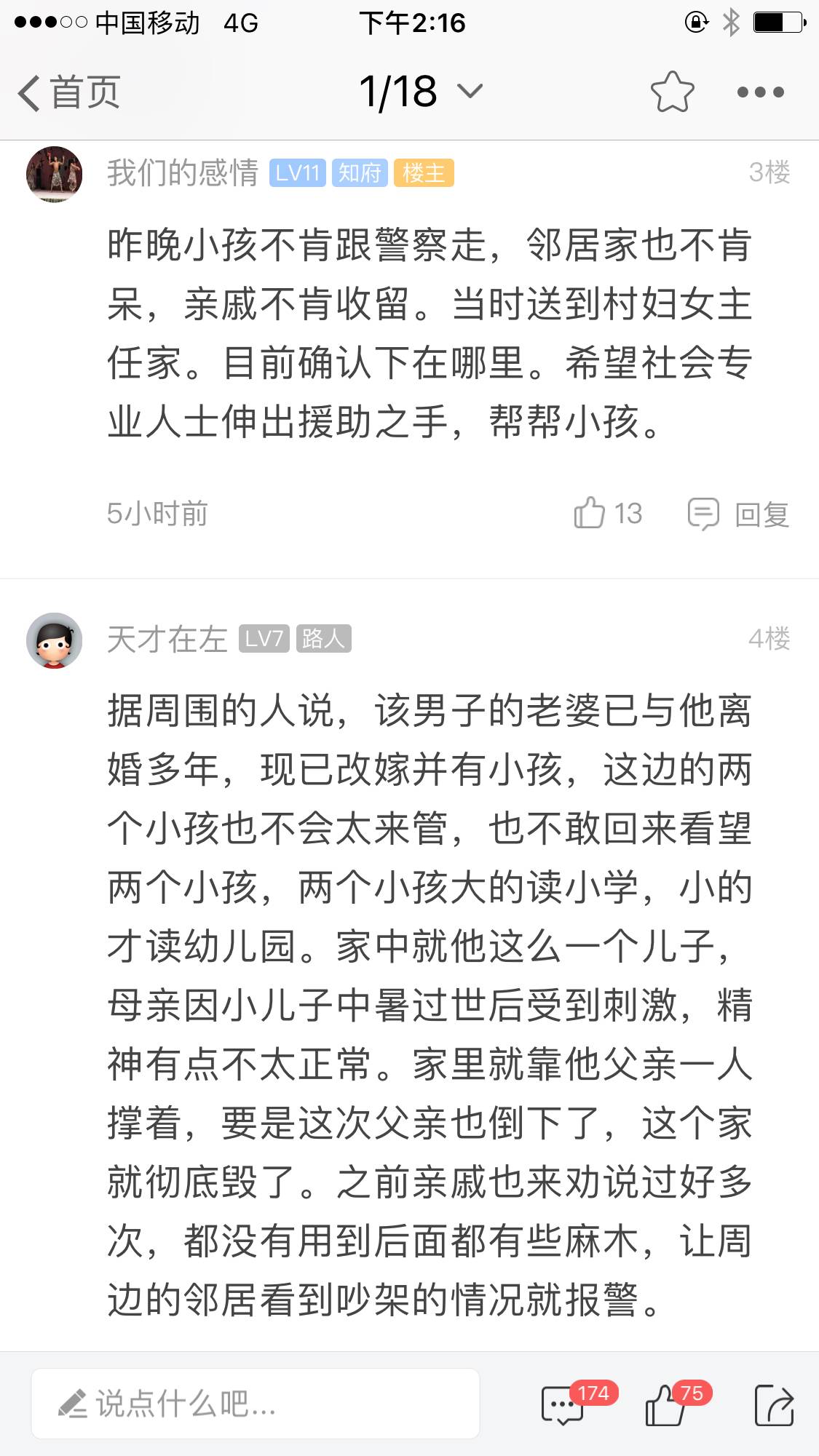Screen dimensions: 819x1456
Task: Open username 我们的感情
Action: pos(183,173)
